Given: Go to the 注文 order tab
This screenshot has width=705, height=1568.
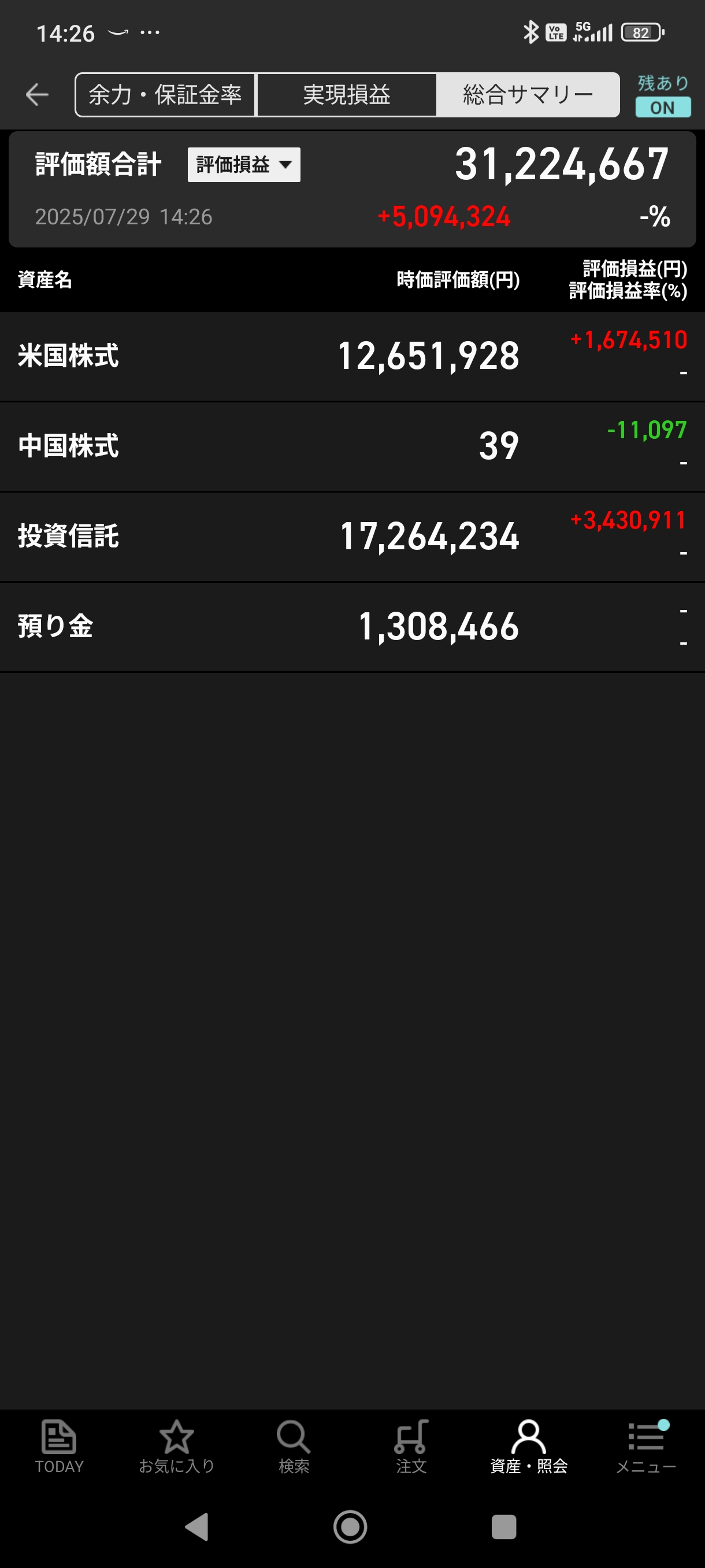Looking at the screenshot, I should 411,1446.
